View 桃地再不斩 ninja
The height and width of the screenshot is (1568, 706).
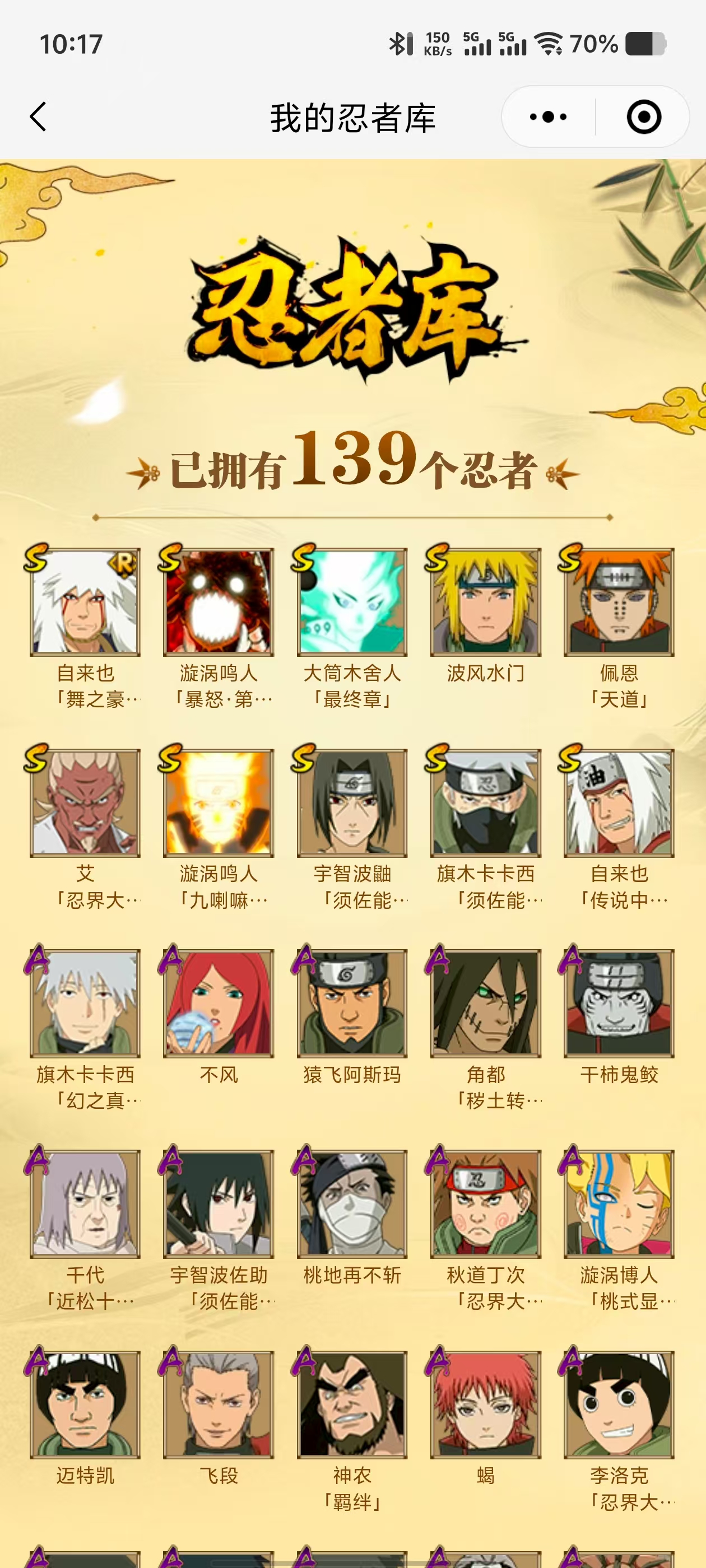(x=352, y=1204)
